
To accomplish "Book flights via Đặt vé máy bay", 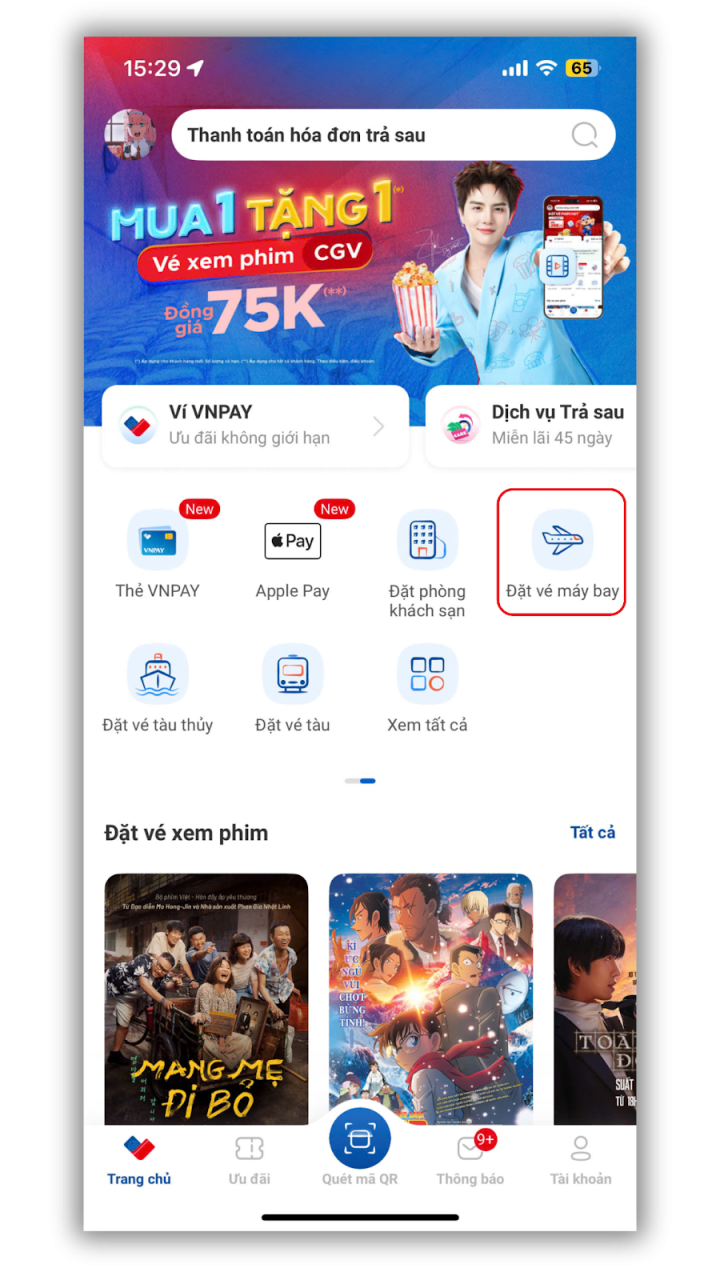I will [562, 553].
